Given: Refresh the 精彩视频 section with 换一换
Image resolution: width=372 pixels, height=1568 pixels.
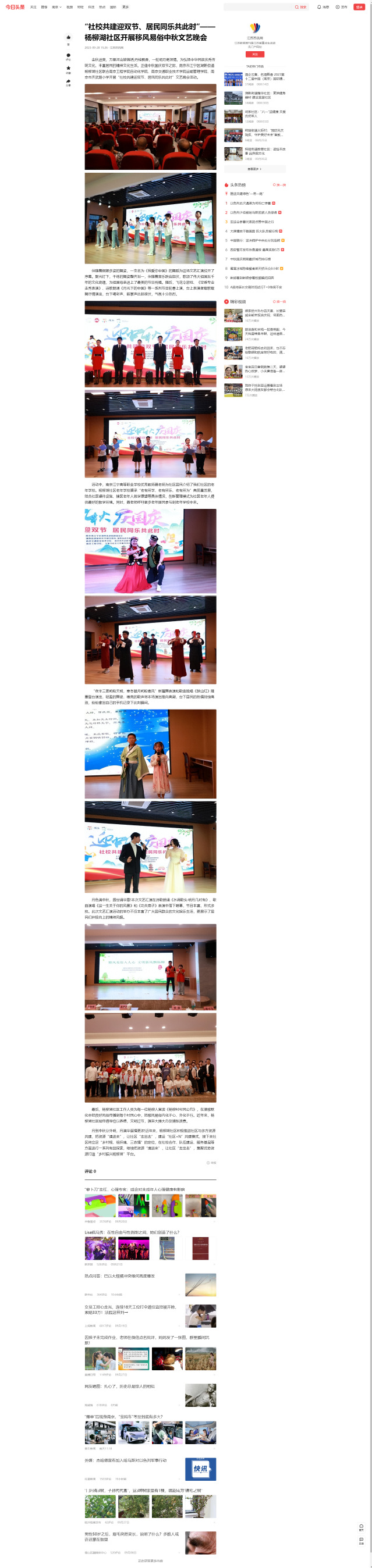Looking at the screenshot, I should pyautogui.click(x=279, y=301).
